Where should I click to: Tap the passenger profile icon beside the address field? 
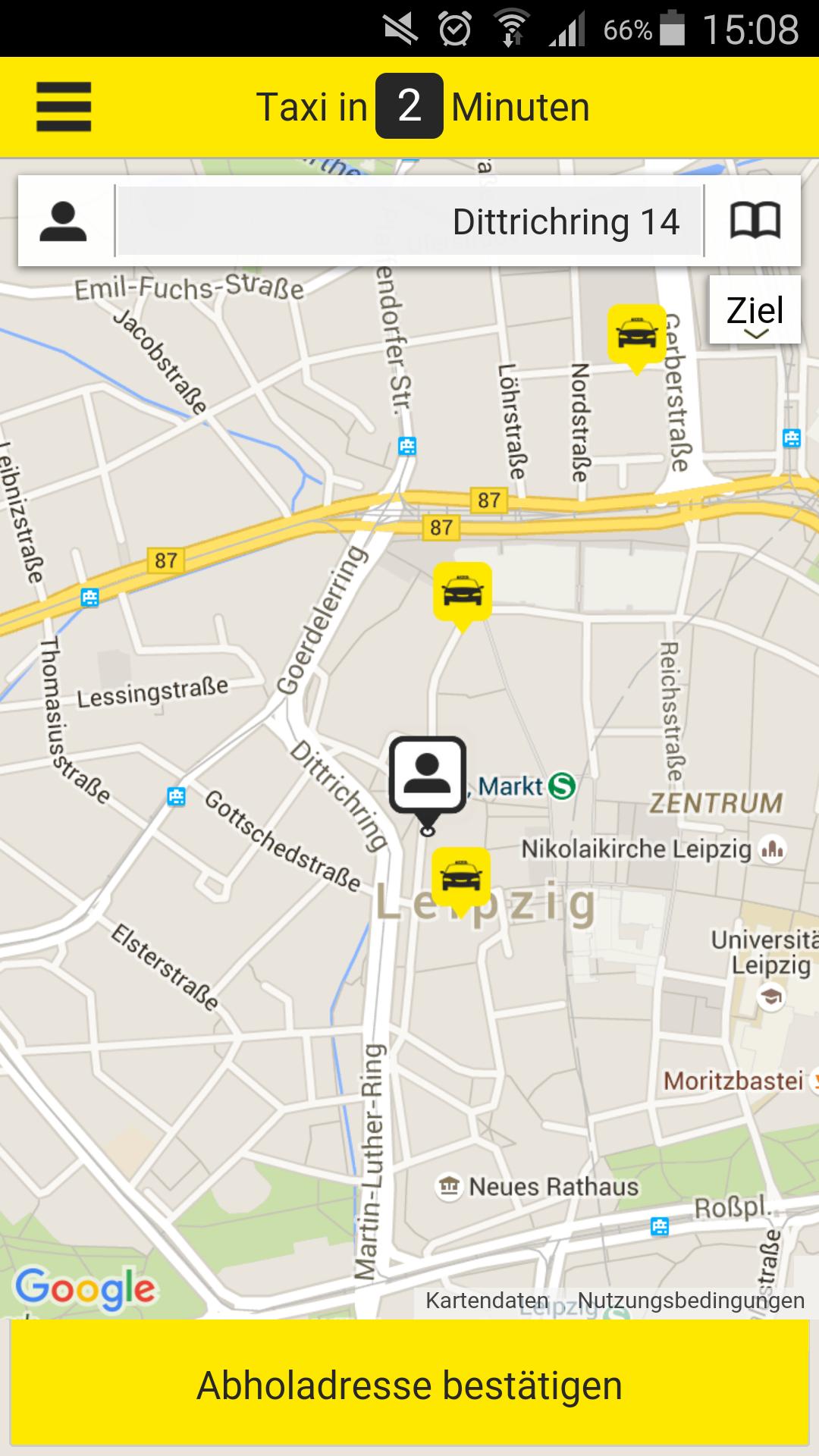[64, 220]
